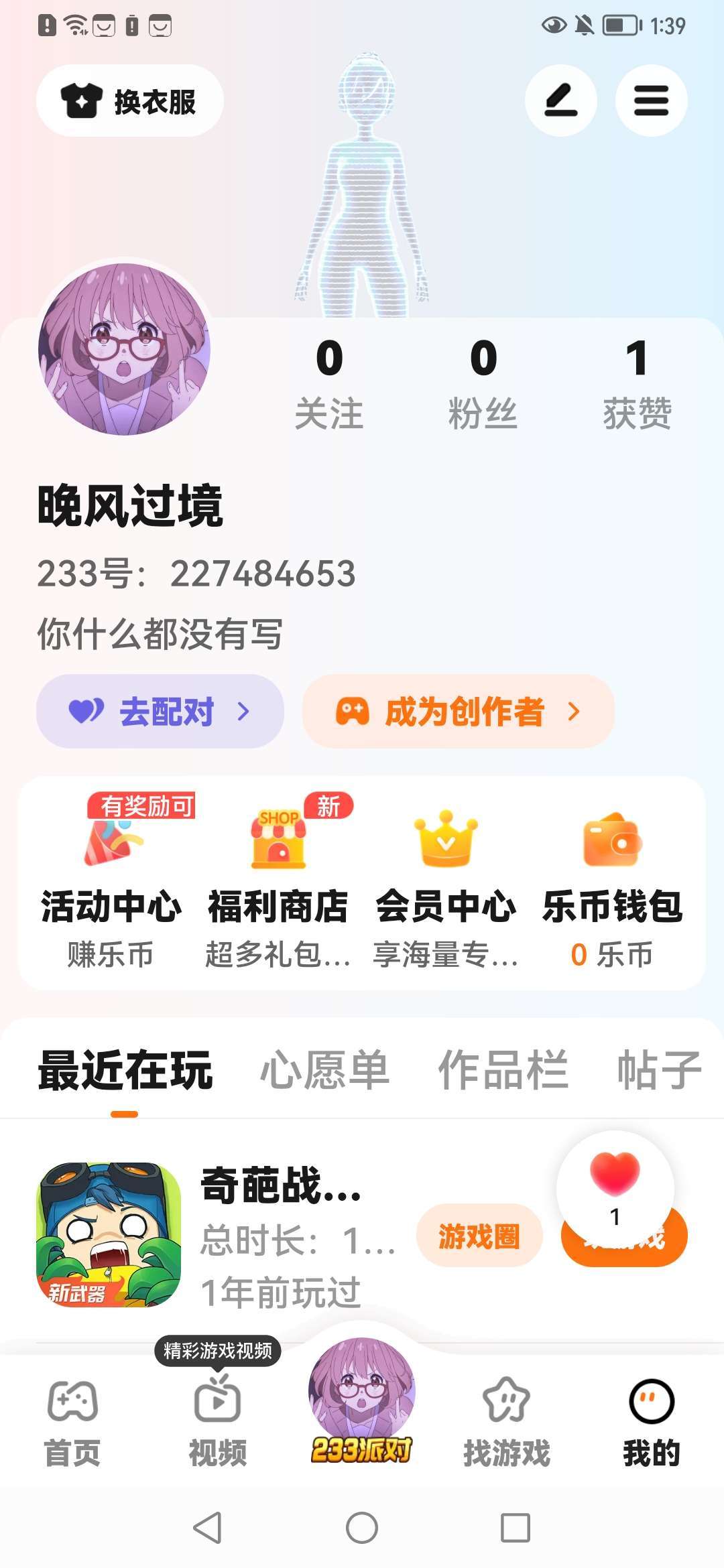Open 乐币钱包 coin wallet
Viewport: 724px width, 1568px height.
(x=612, y=885)
